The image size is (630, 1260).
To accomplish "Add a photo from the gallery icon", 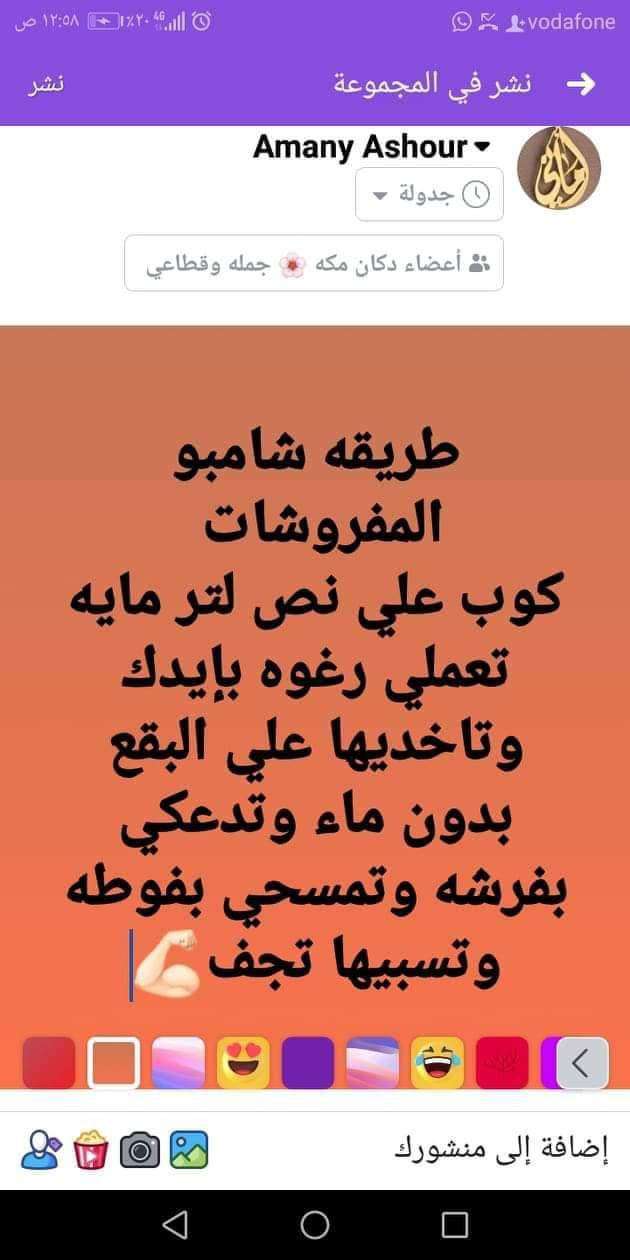I will pos(189,1150).
